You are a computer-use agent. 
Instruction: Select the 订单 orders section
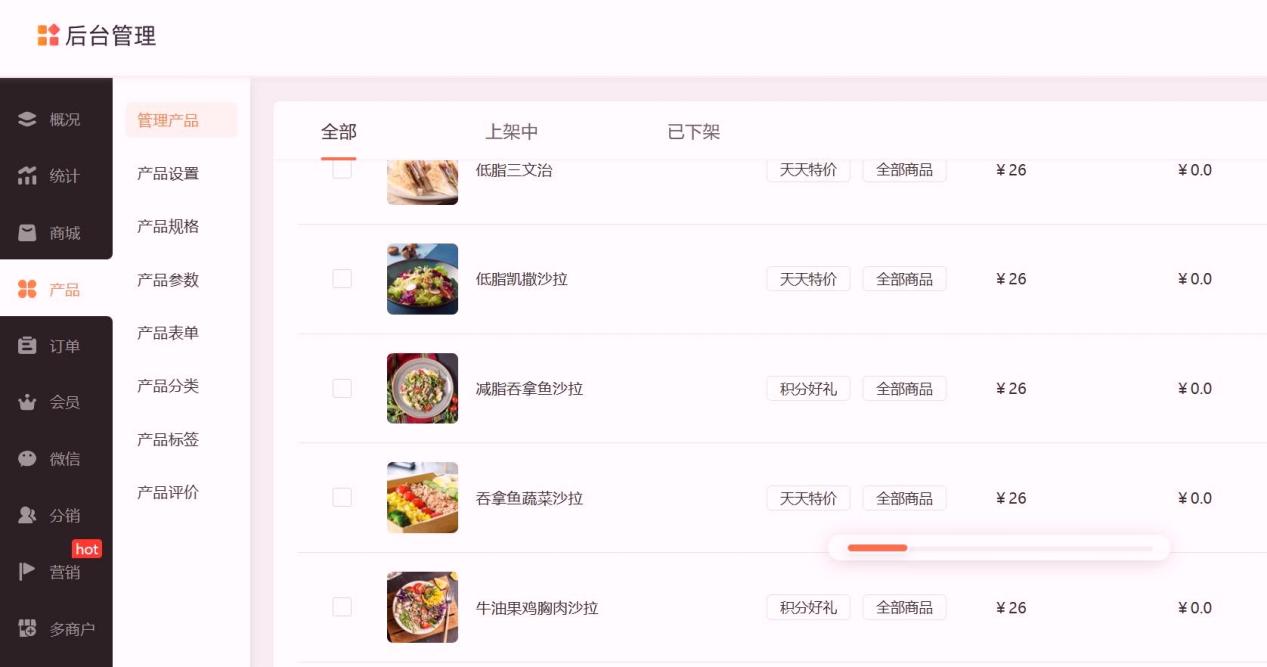(x=55, y=346)
